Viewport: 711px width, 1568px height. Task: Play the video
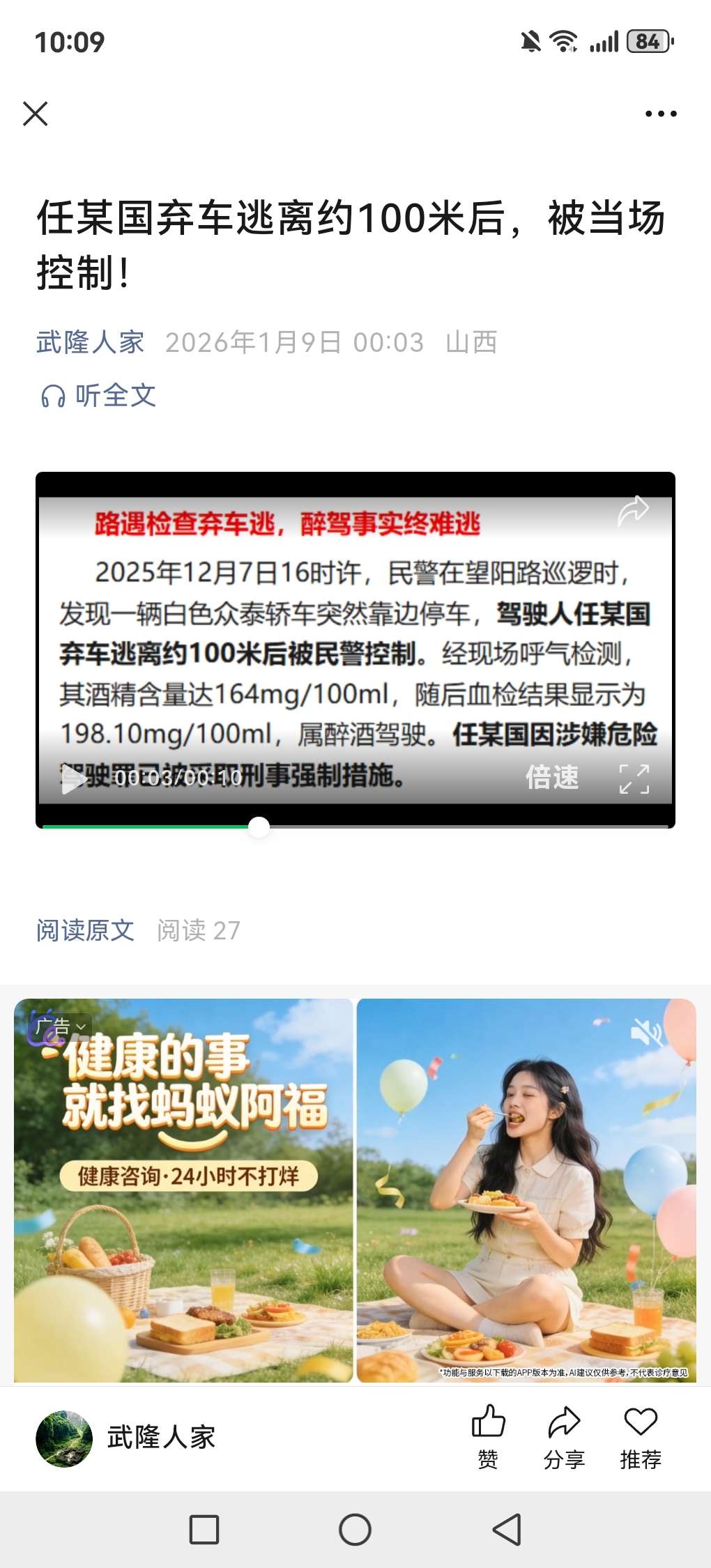tap(72, 778)
